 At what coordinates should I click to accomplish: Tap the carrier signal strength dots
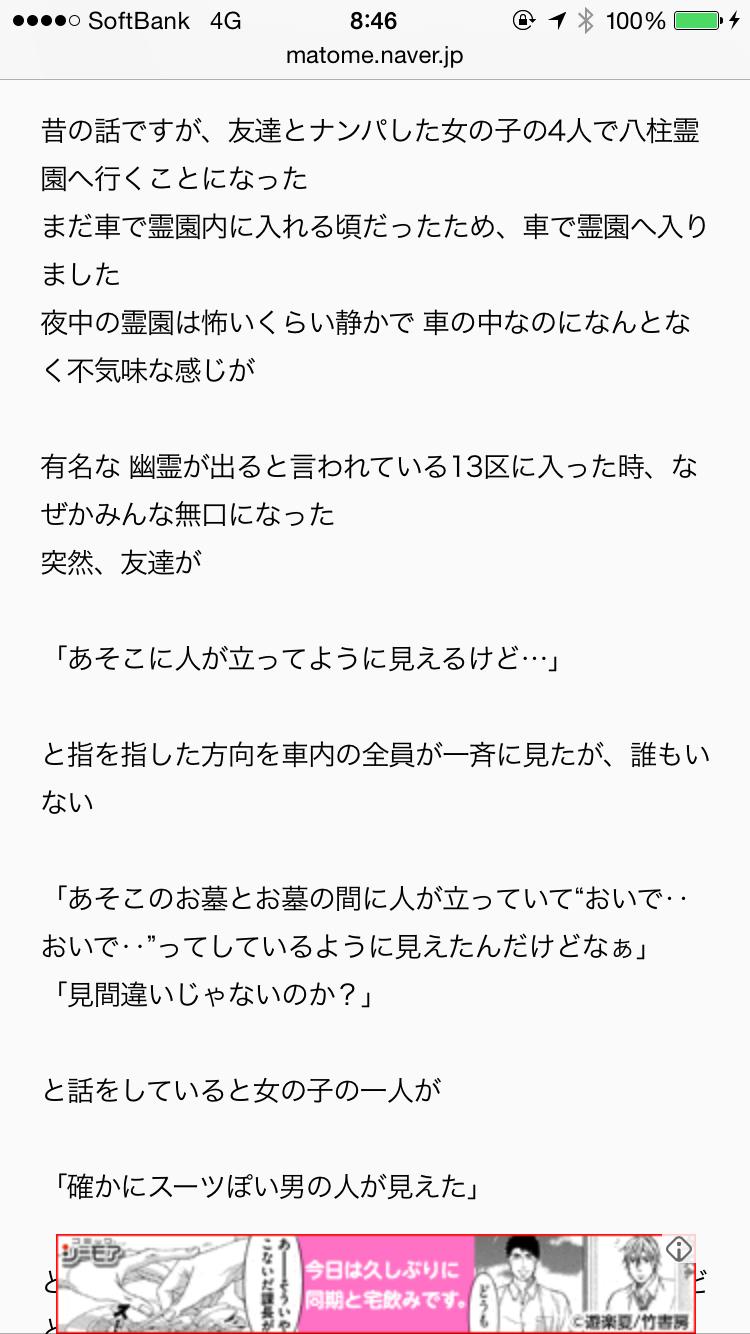(x=45, y=18)
